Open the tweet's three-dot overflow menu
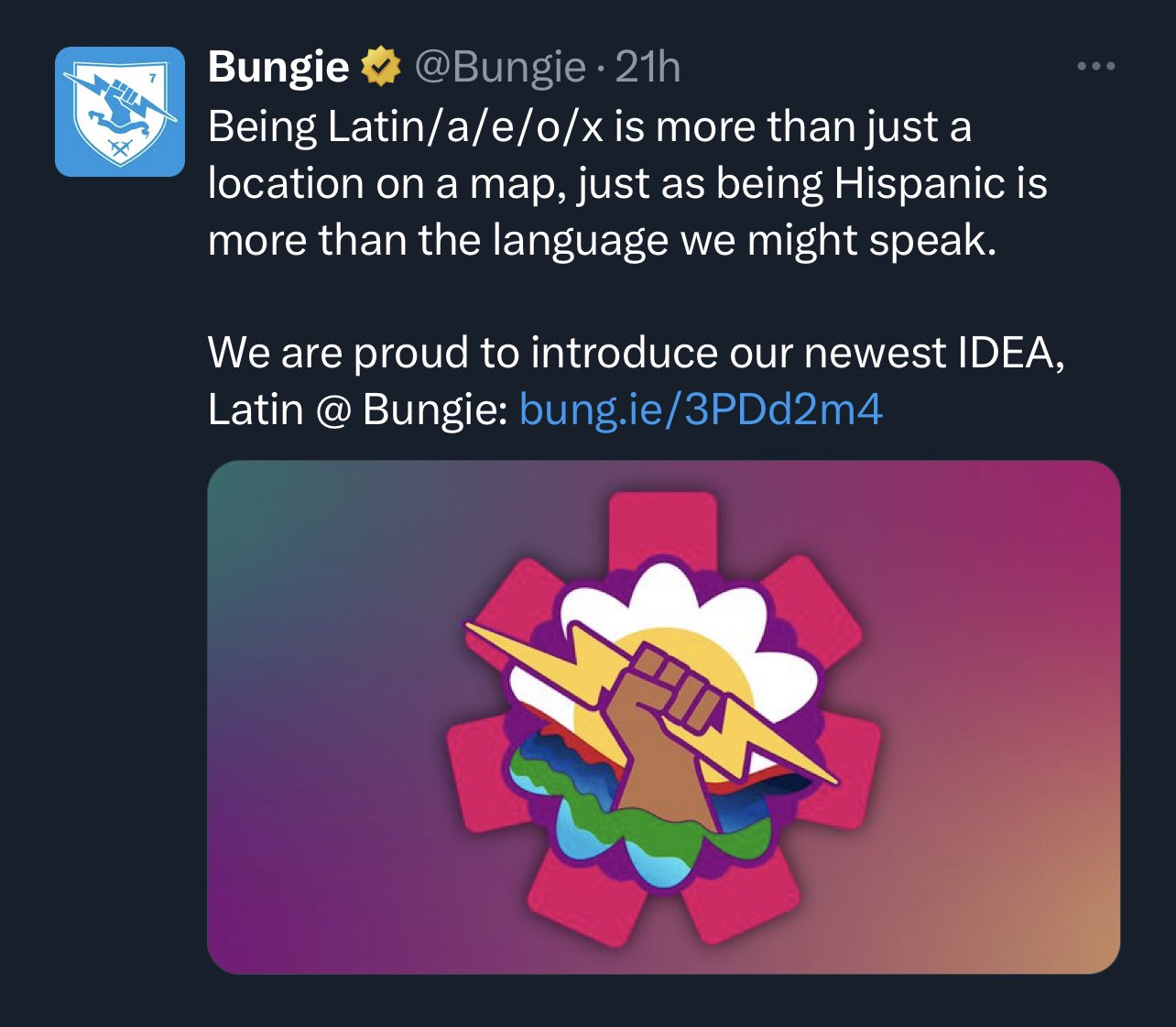The height and width of the screenshot is (1027, 1176). tap(1095, 67)
